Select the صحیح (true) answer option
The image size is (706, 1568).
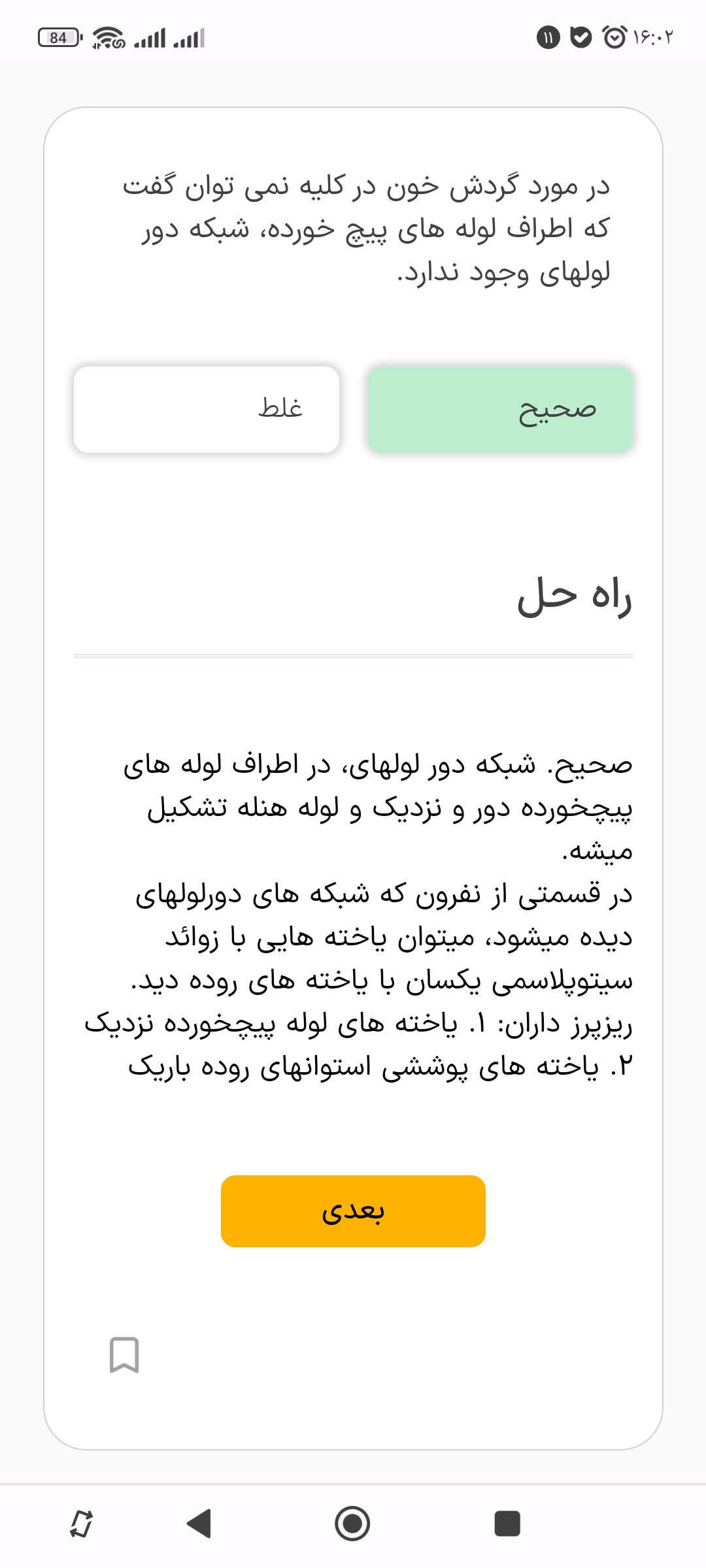point(500,410)
